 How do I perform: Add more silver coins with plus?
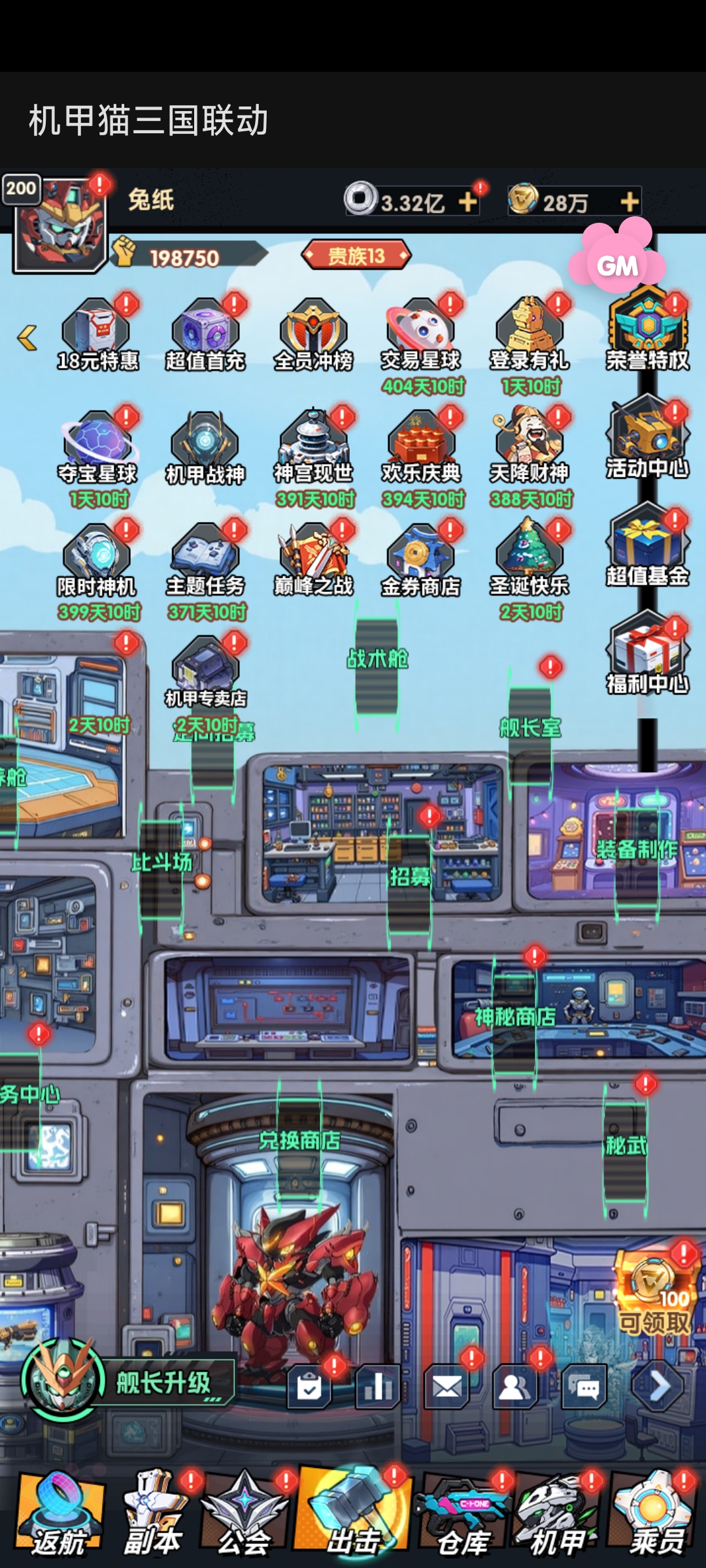(x=468, y=202)
